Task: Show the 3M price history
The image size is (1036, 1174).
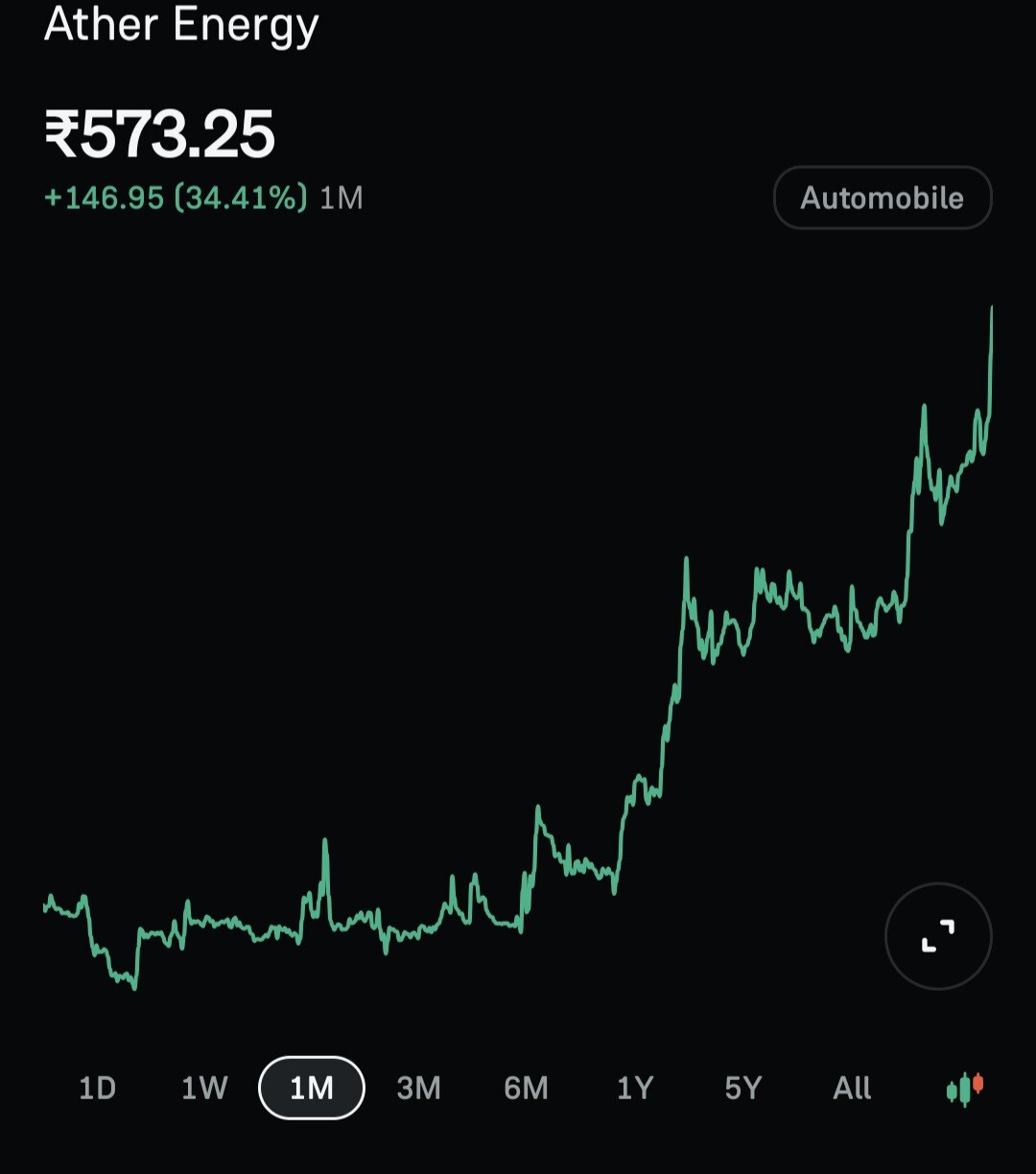Action: 418,1089
